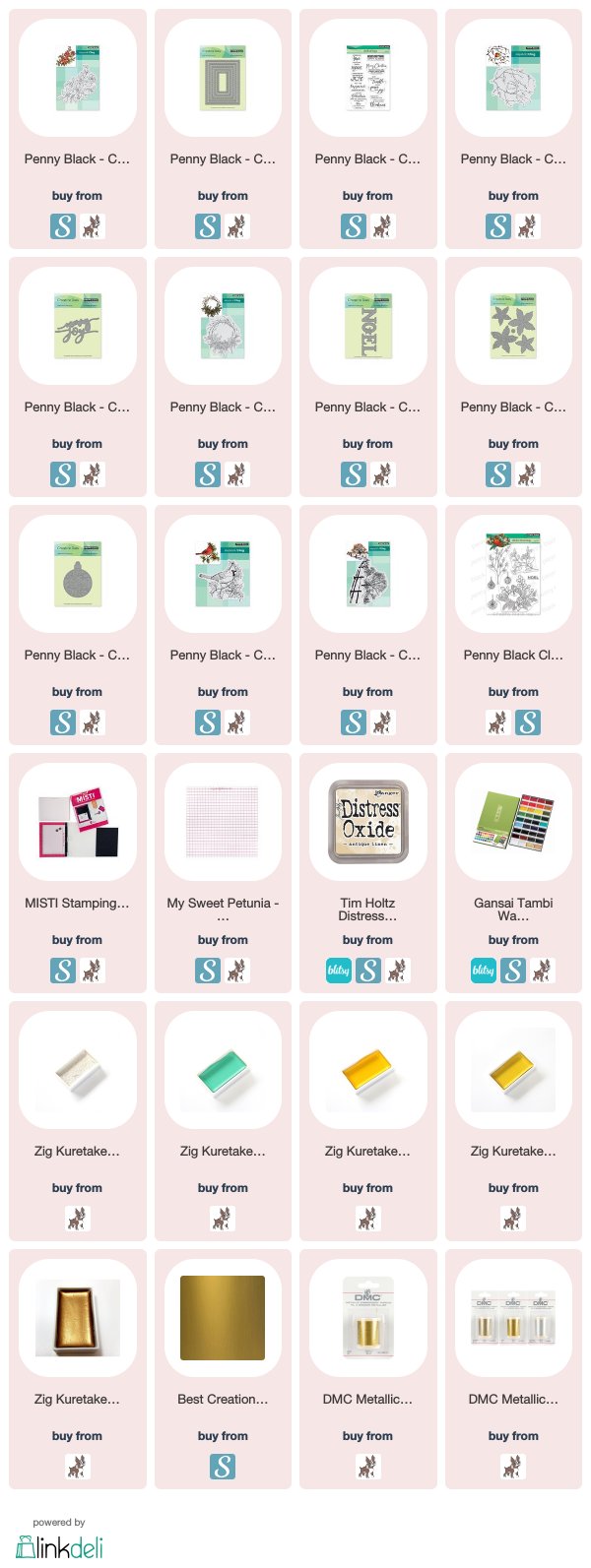
Task: Open the Penny Black Cl... stamp tile
Action: pos(513,575)
